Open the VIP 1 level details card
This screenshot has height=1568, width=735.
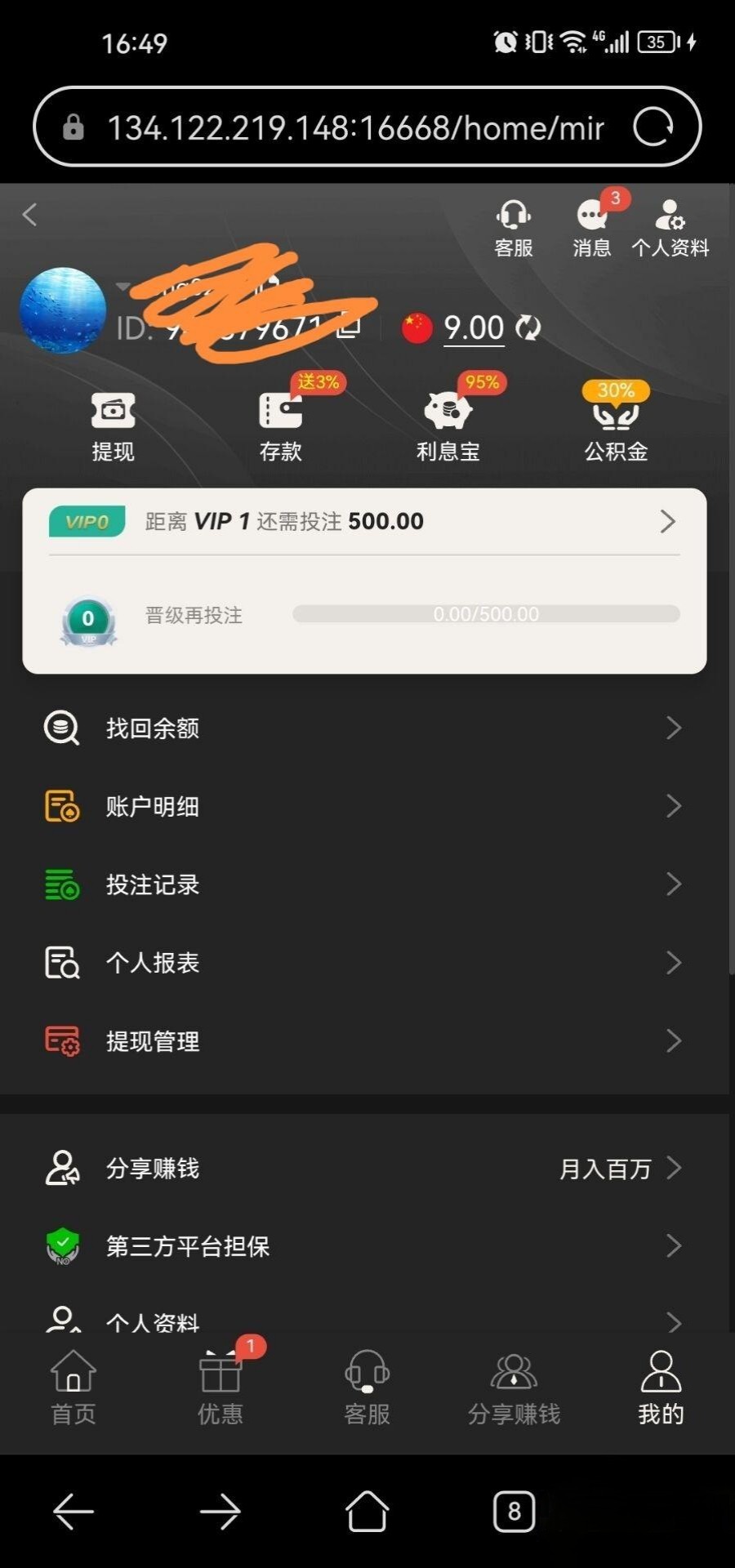pyautogui.click(x=364, y=521)
